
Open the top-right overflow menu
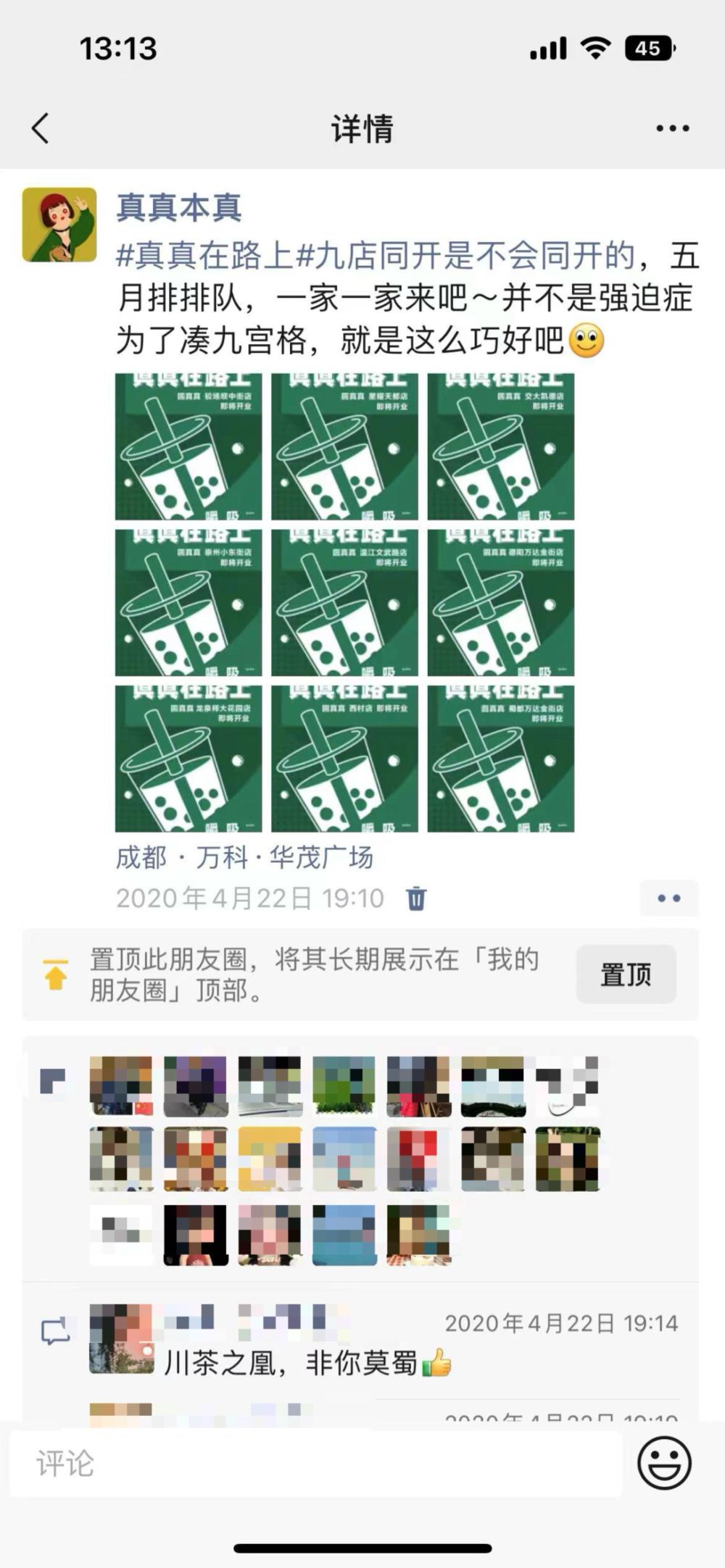[x=672, y=128]
